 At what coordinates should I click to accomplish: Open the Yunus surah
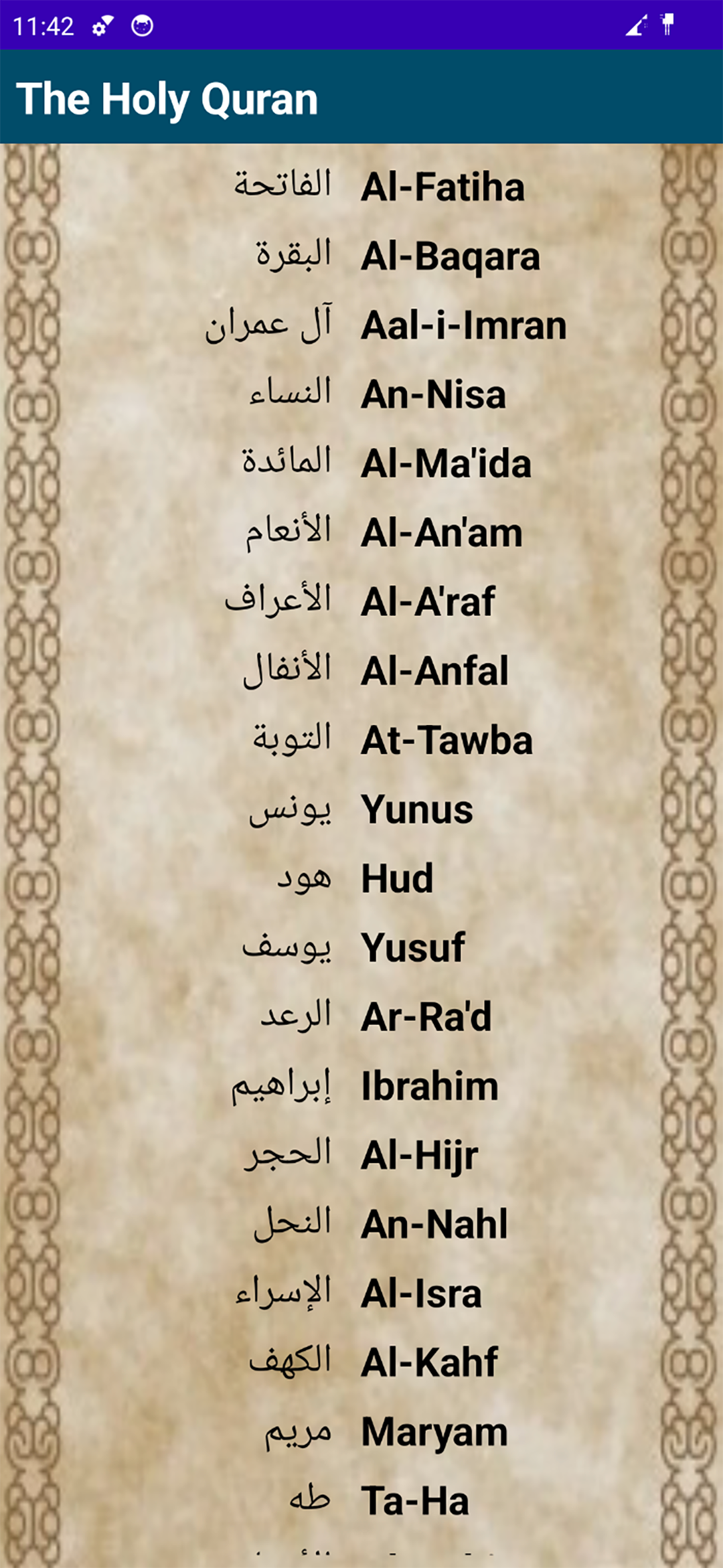click(x=361, y=809)
